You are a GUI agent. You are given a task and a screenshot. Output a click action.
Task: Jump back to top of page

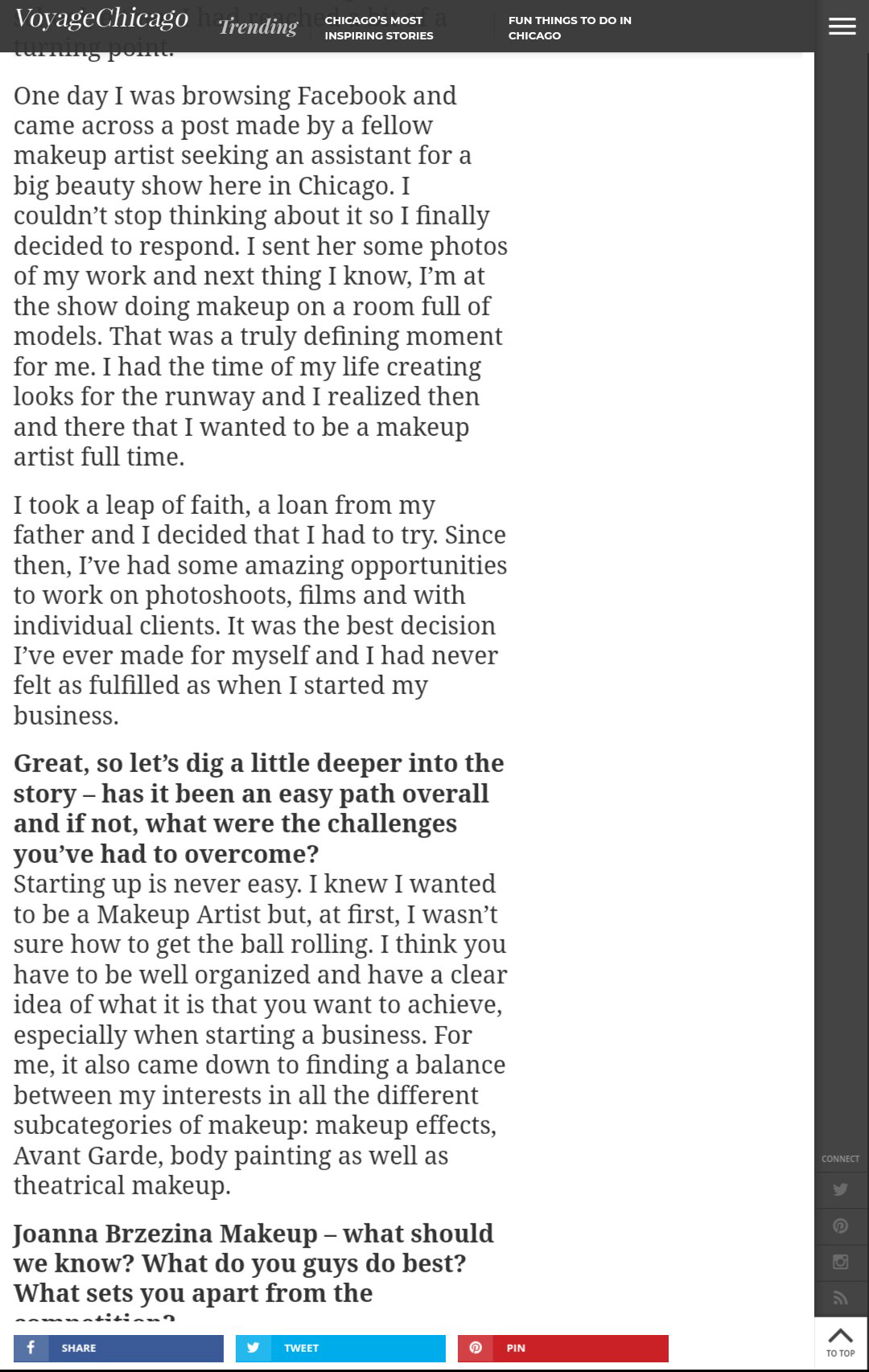tap(840, 1342)
